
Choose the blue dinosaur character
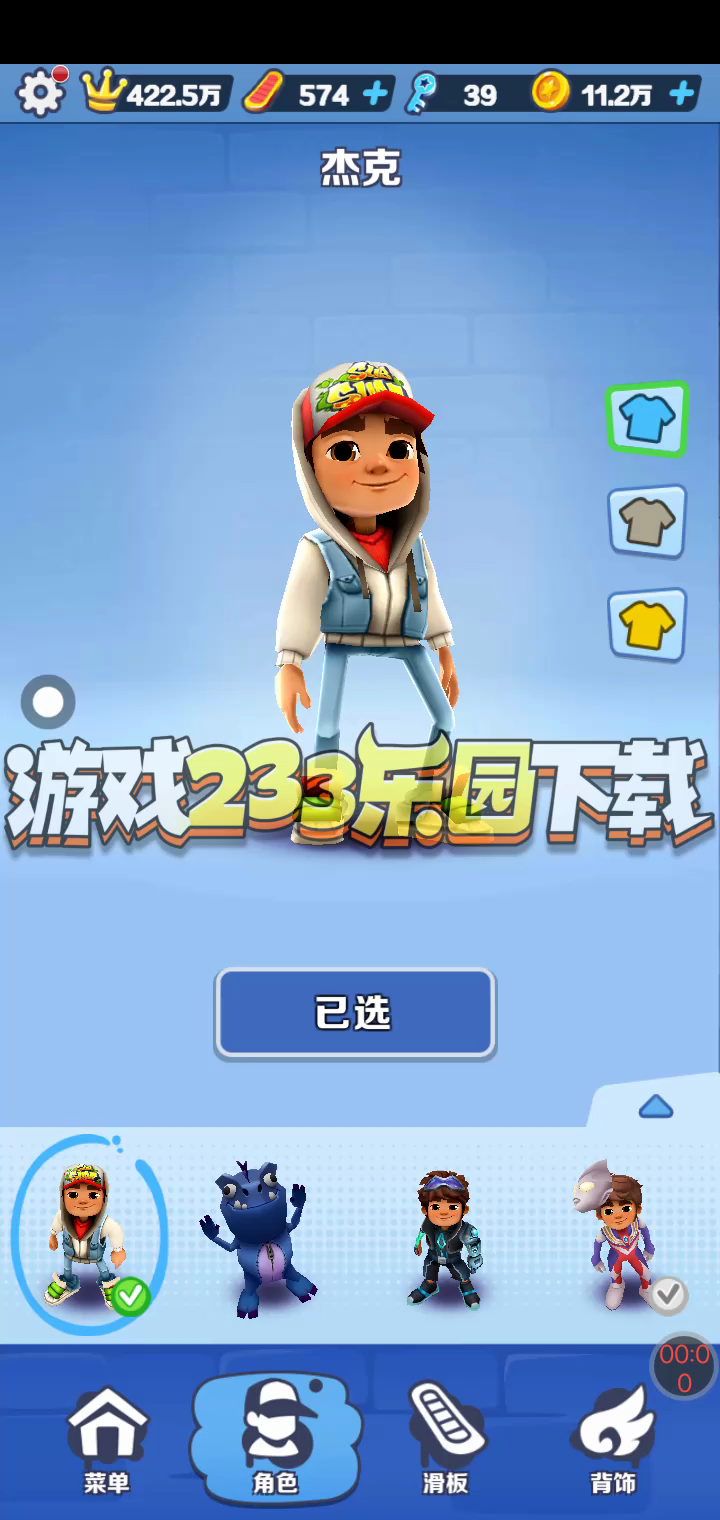[258, 1238]
